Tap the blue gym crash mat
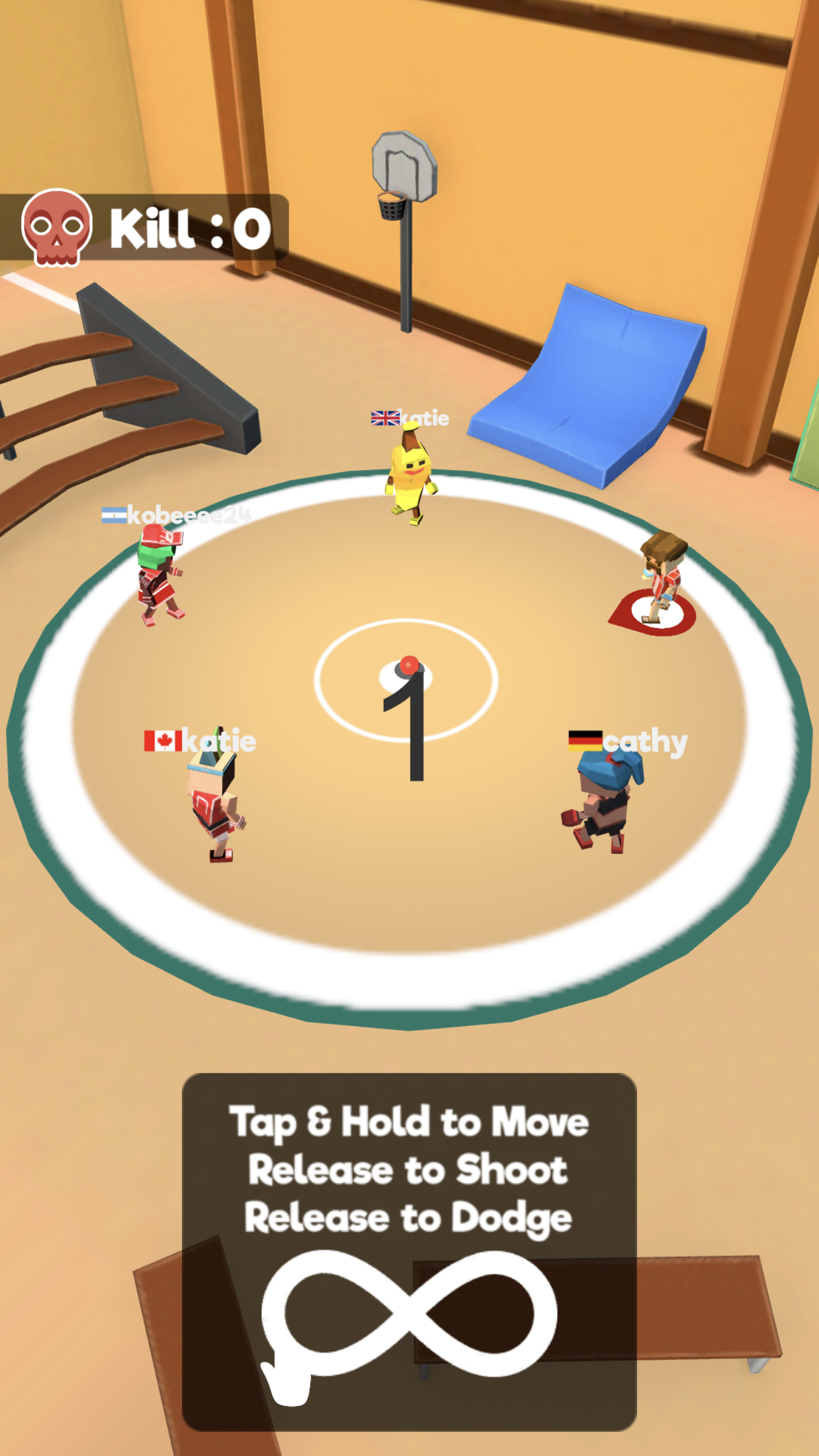 click(x=587, y=382)
